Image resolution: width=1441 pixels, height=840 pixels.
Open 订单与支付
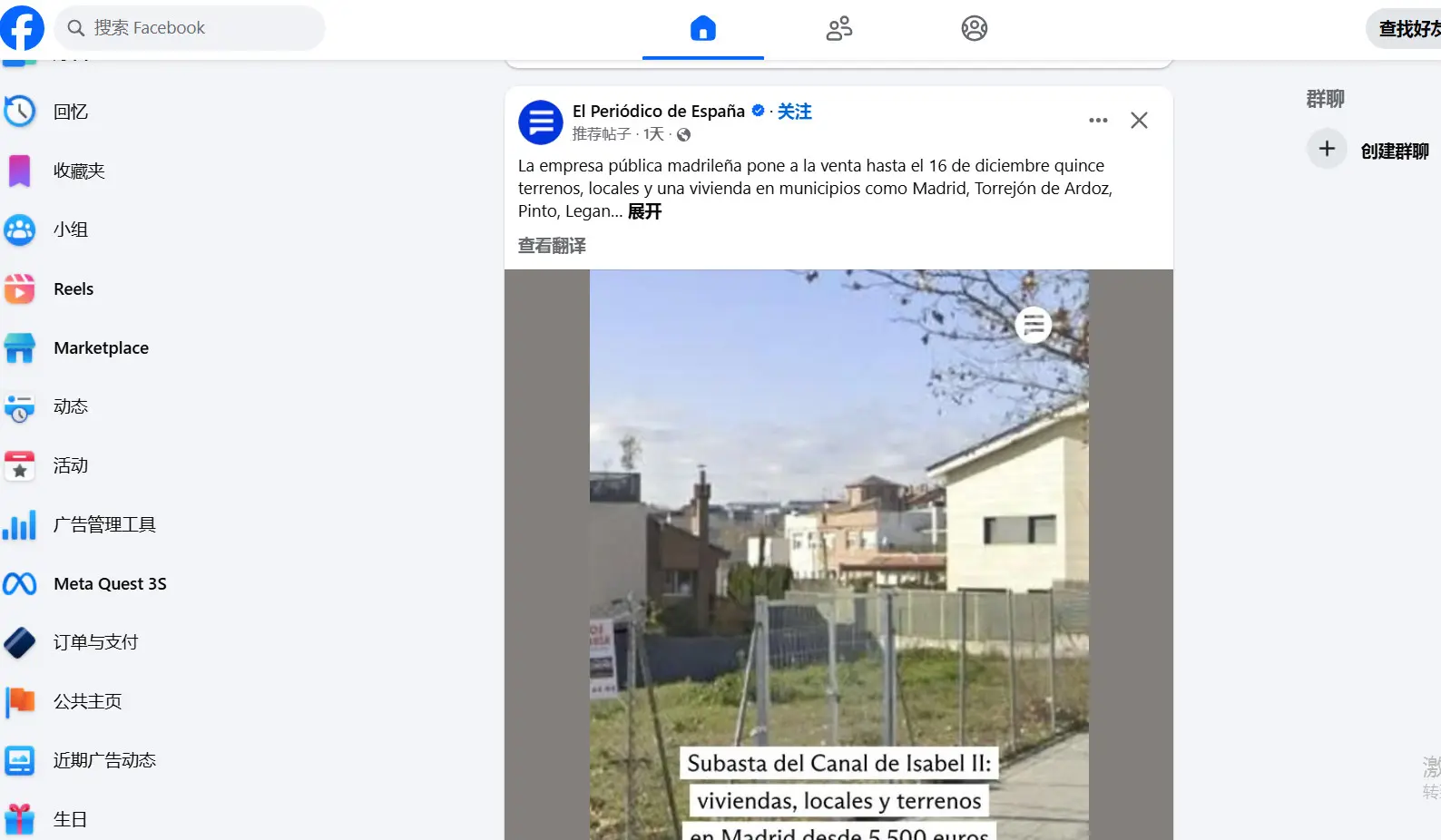(95, 642)
